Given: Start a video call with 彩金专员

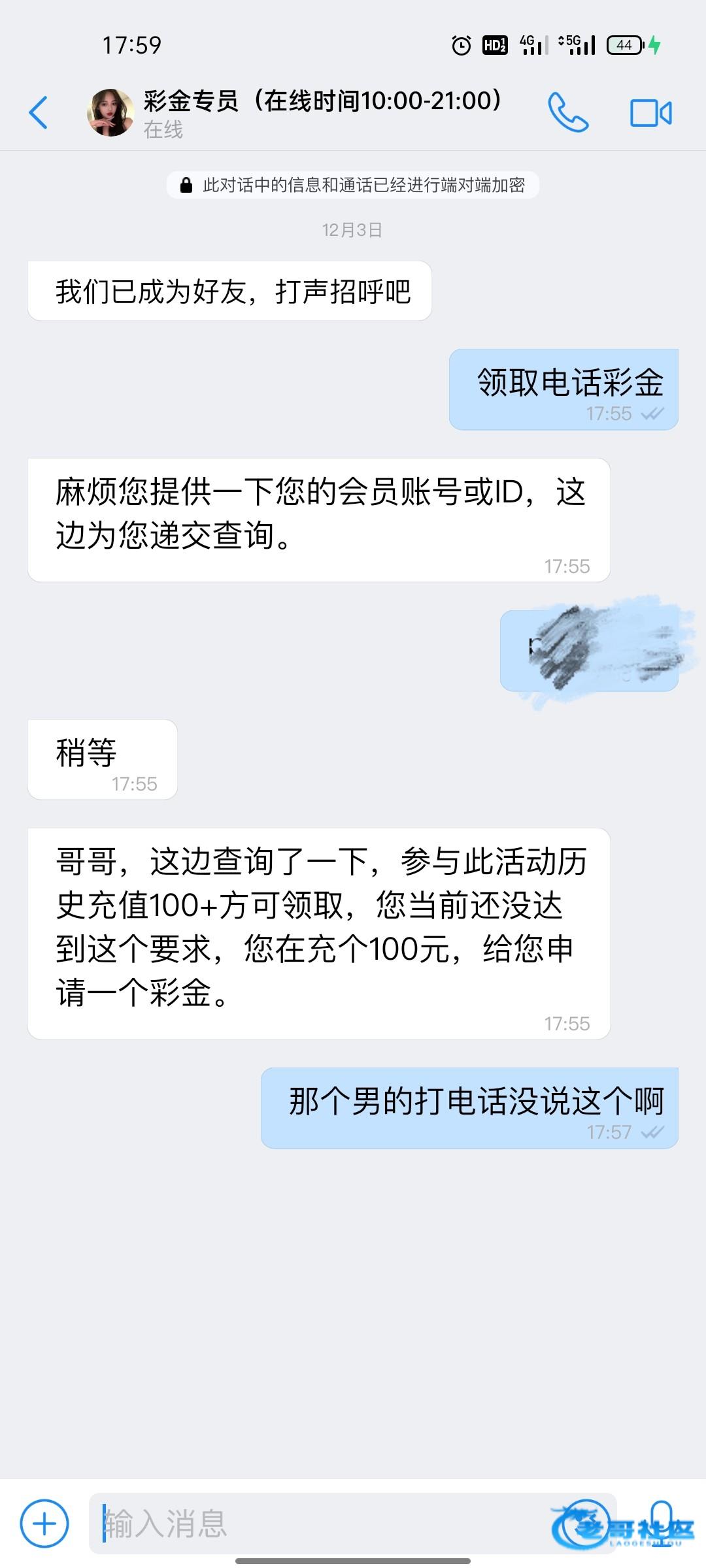Looking at the screenshot, I should (x=650, y=113).
